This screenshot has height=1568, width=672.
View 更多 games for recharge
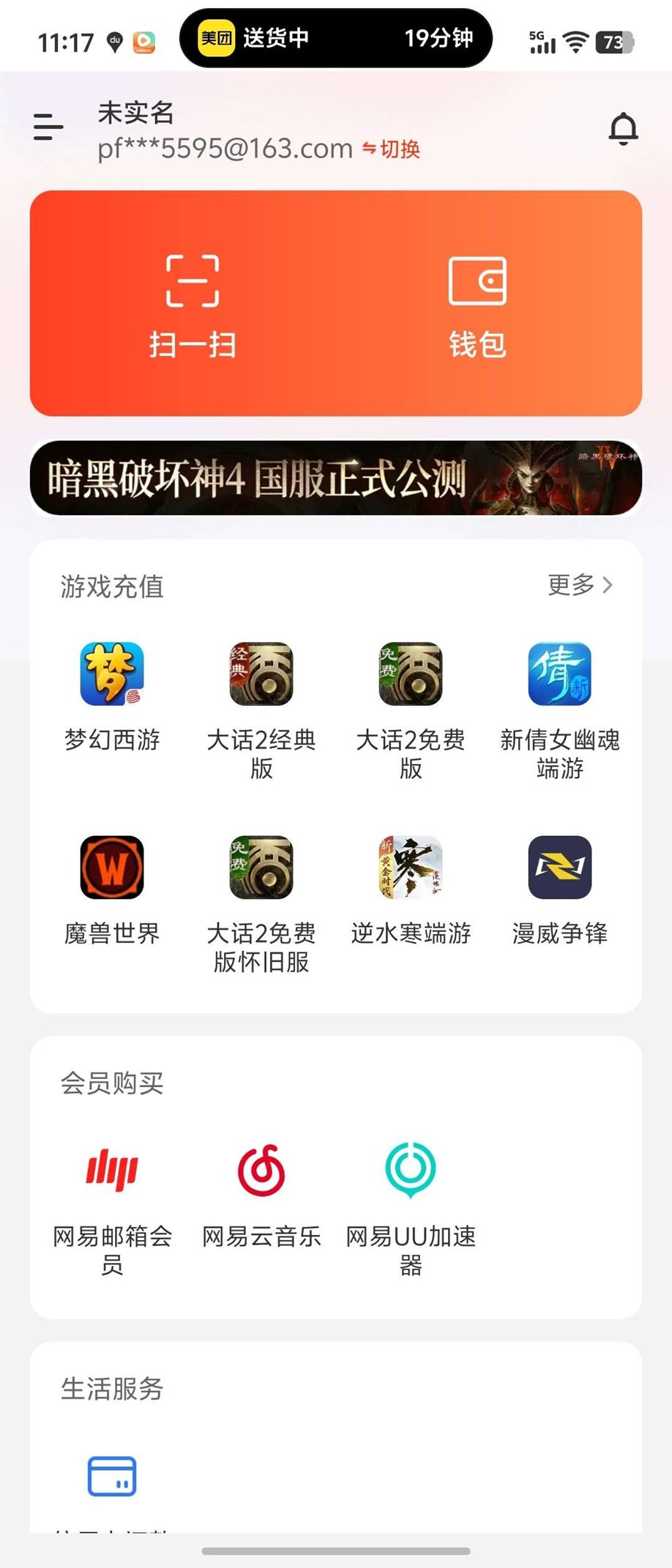point(580,585)
